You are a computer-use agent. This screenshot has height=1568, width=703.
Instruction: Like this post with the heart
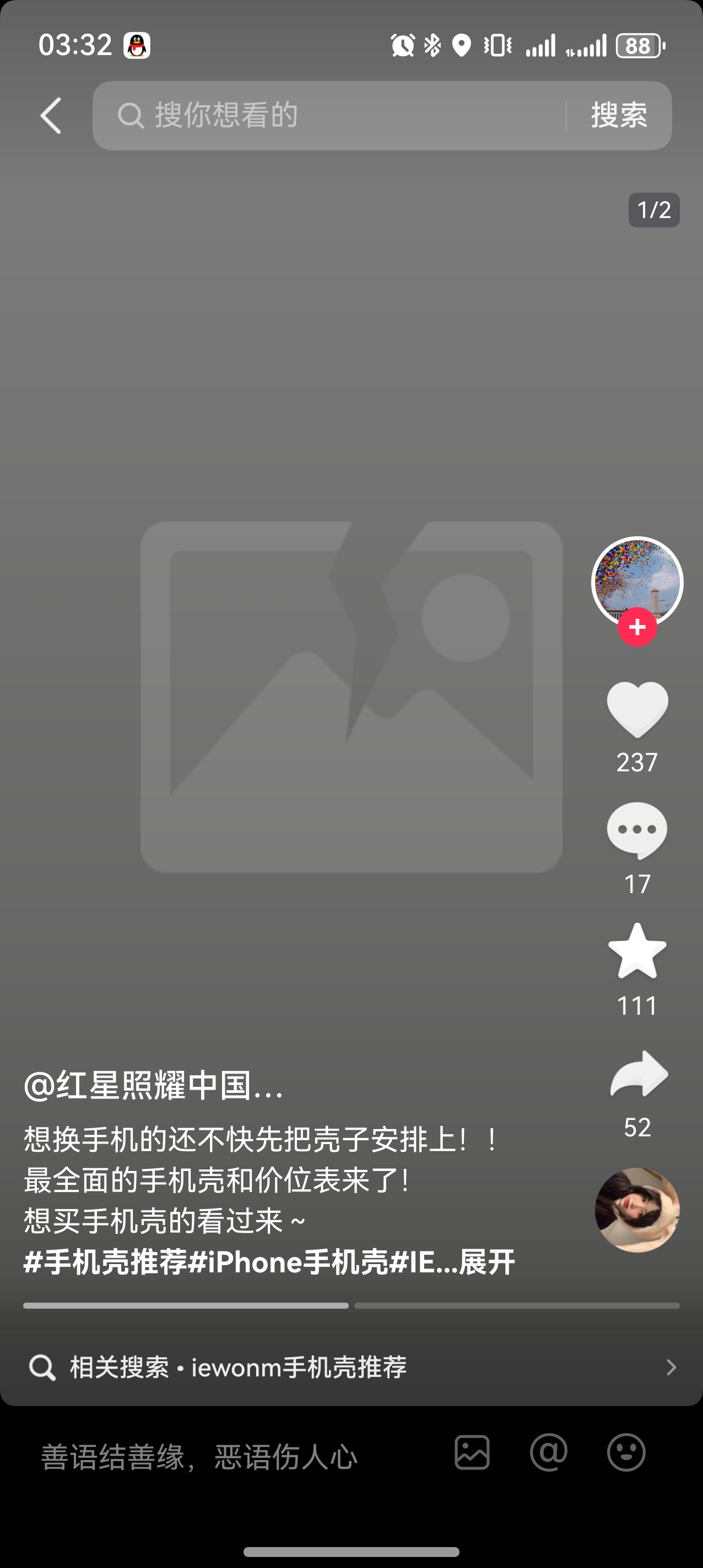637,709
